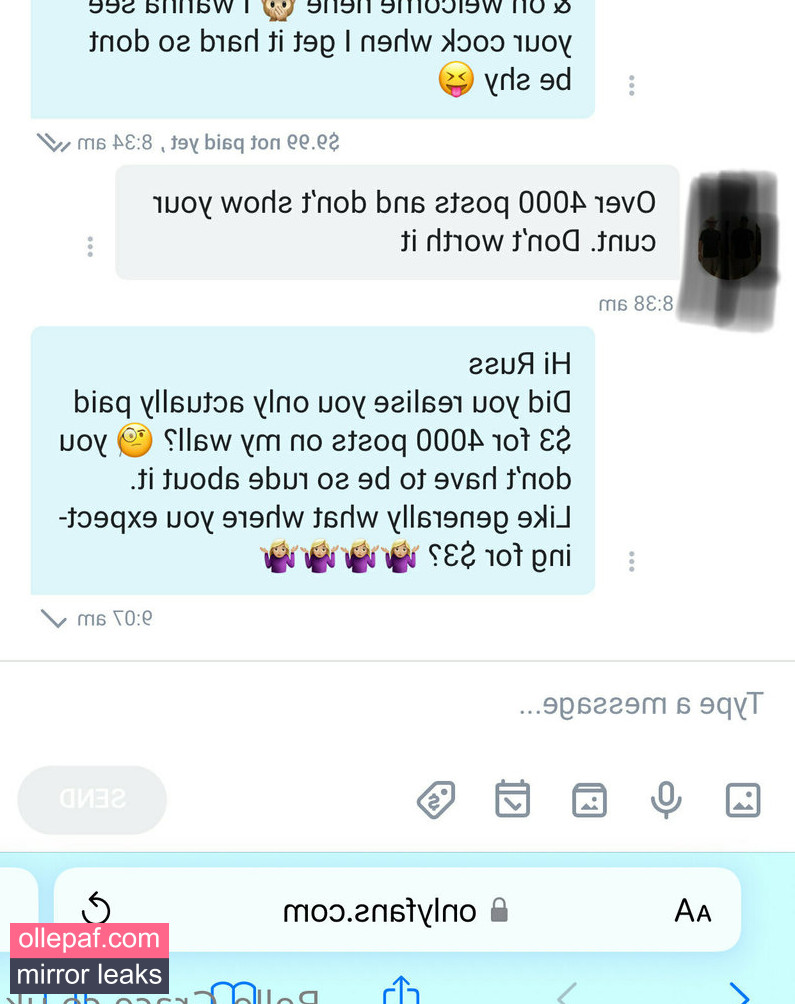Open the AA reader settings

click(692, 910)
